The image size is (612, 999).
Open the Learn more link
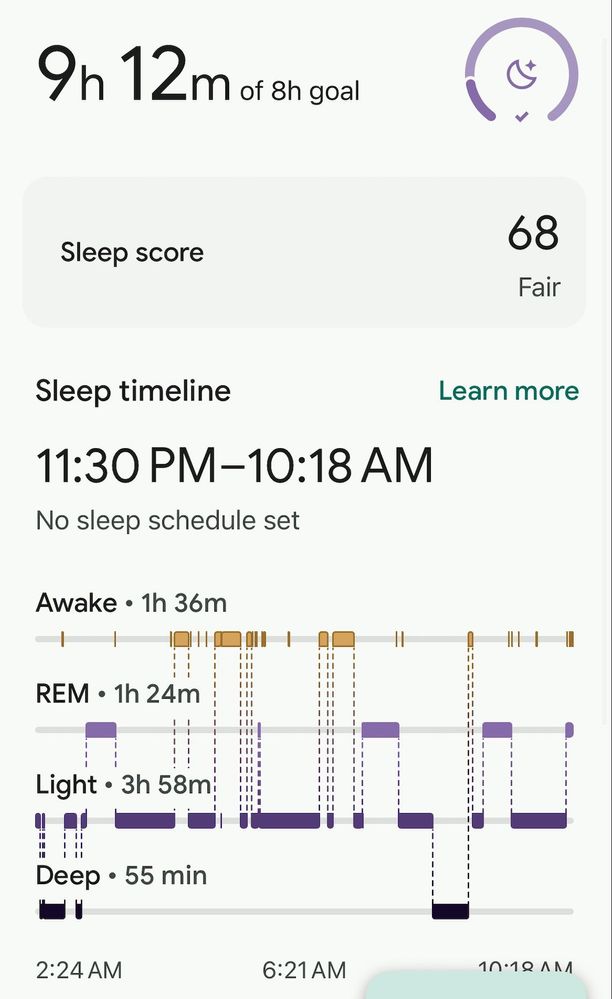(x=508, y=391)
